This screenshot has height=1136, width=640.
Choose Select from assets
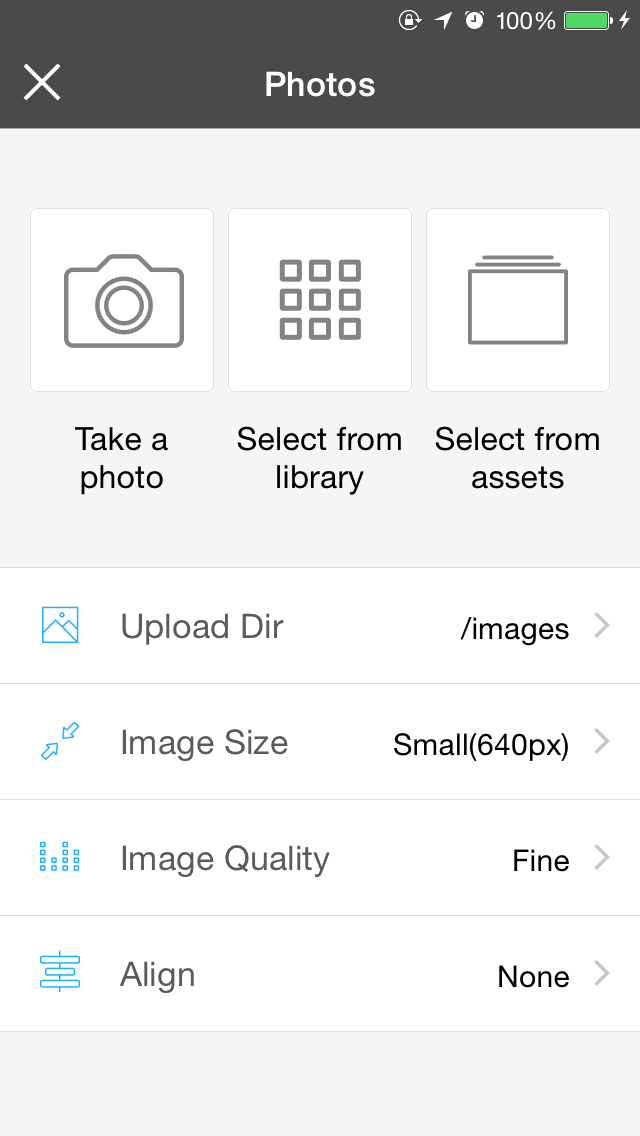pyautogui.click(x=518, y=300)
